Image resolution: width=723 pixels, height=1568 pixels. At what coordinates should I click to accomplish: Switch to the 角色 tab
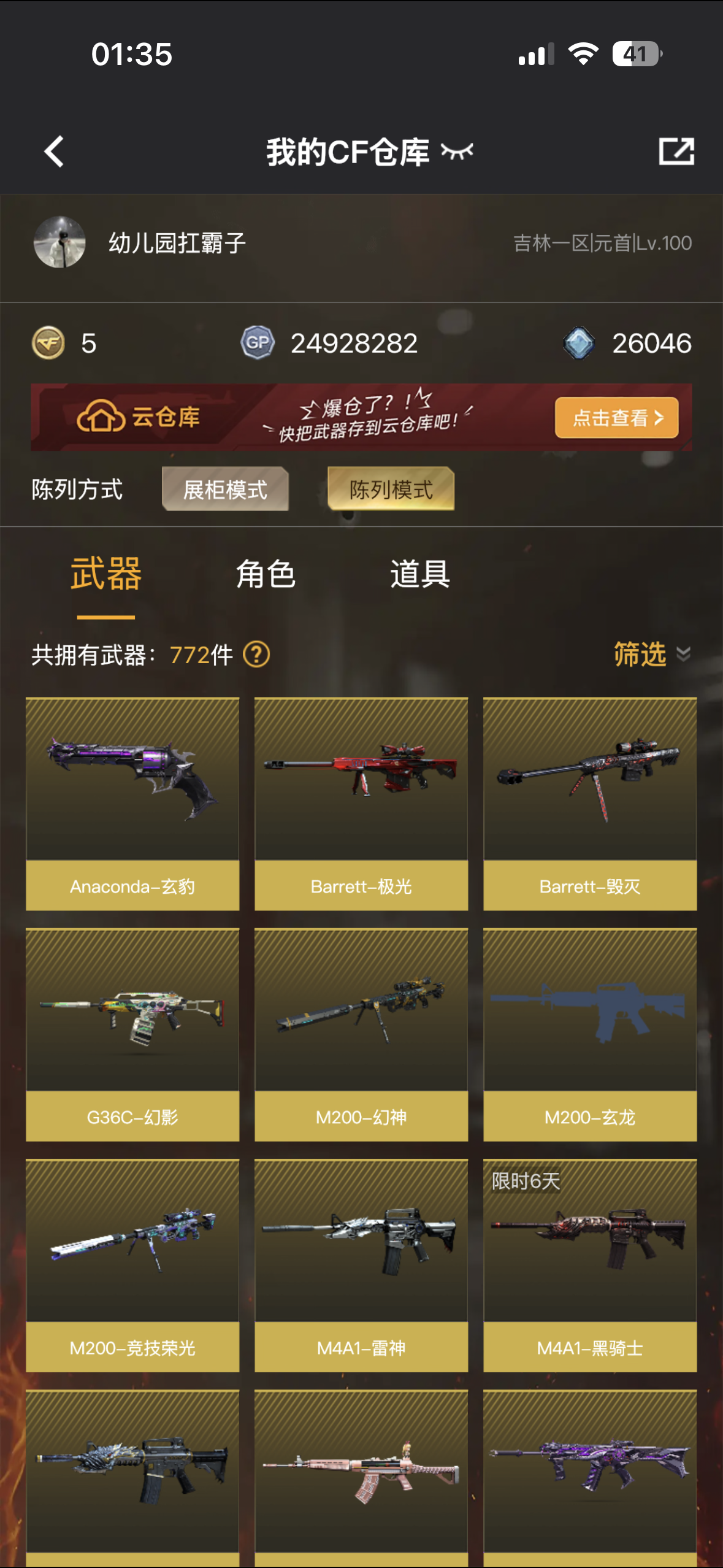[x=266, y=575]
